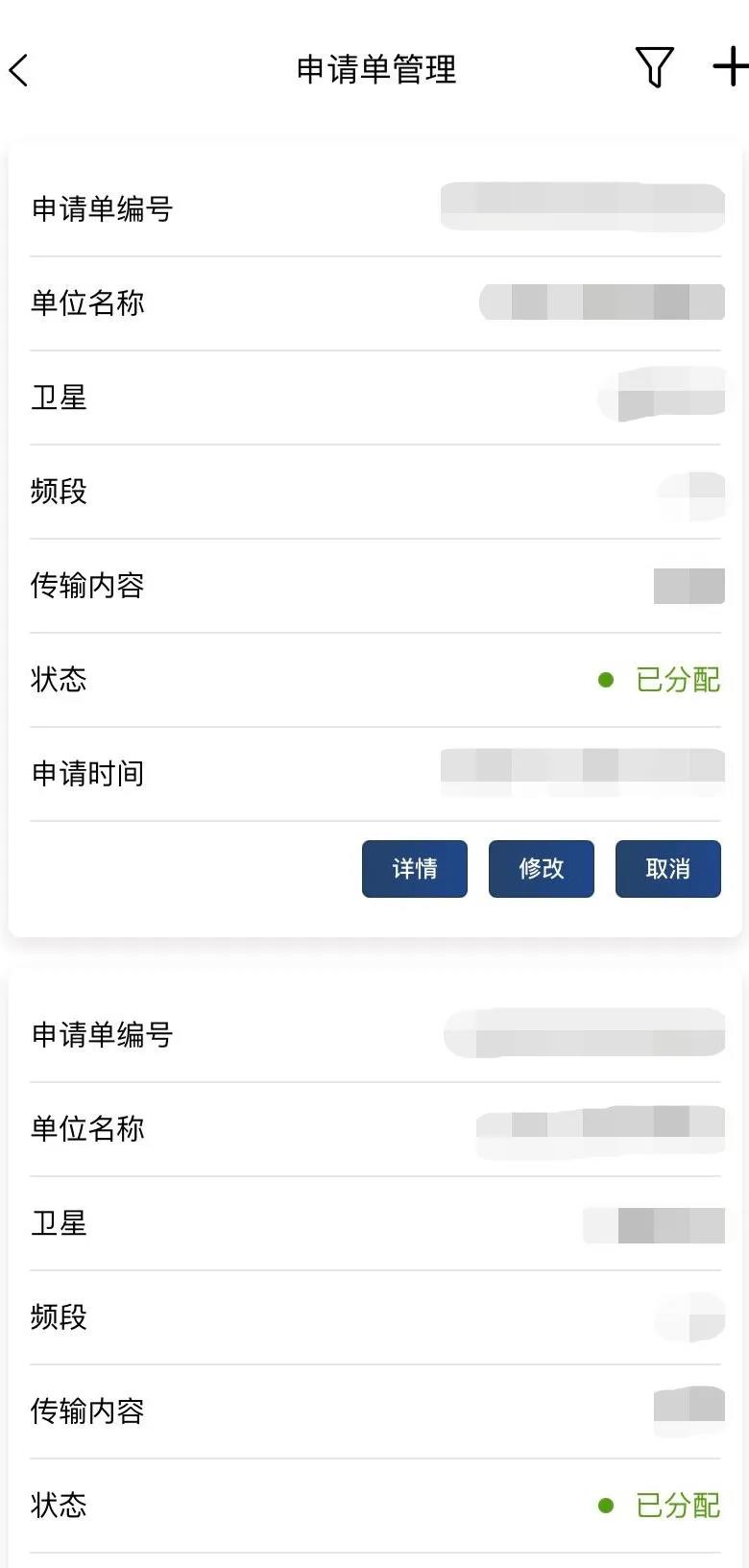Go back from 申请单管理 screen
749x1568 pixels.
19,70
